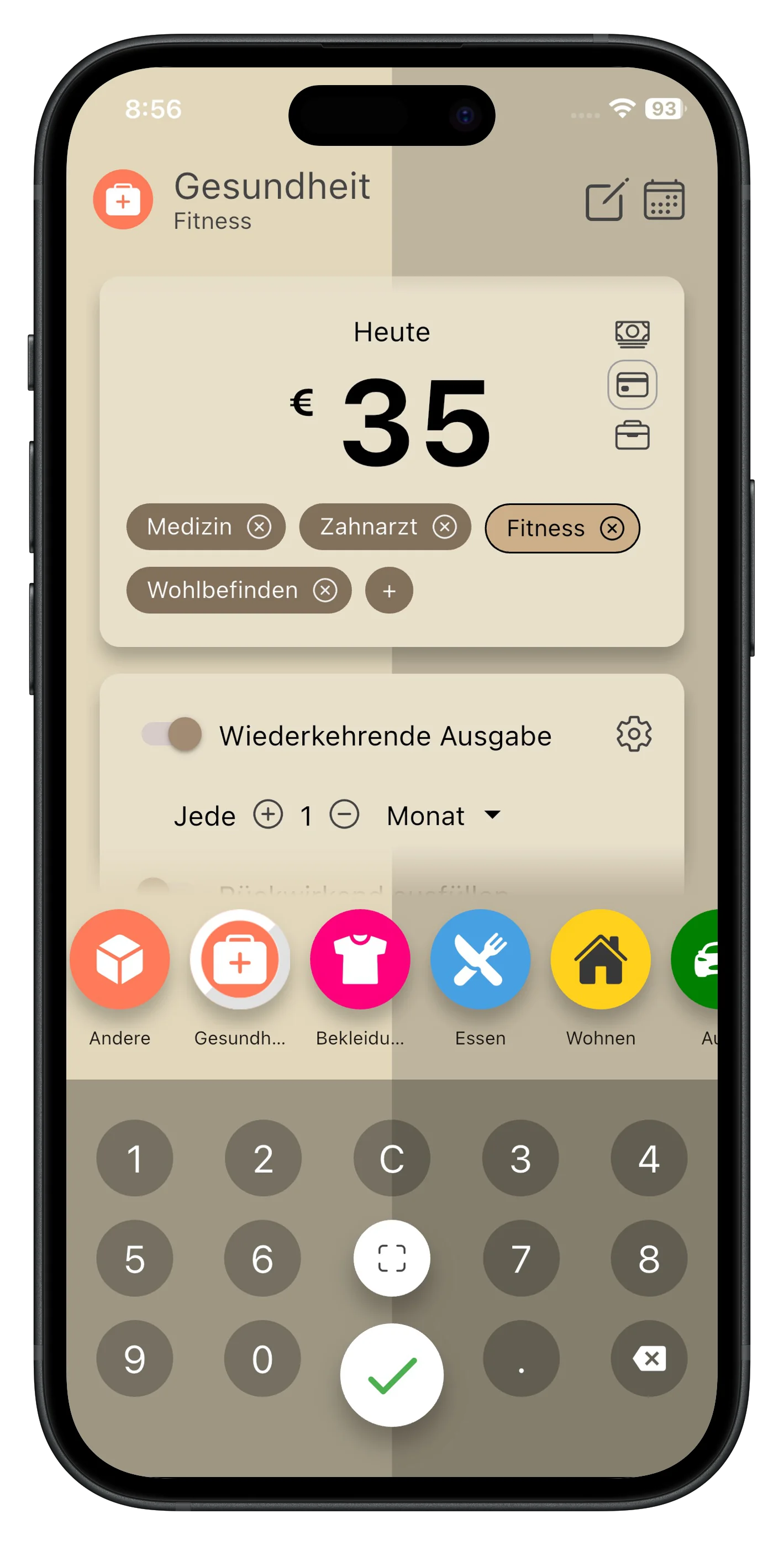Increase the recurrence interval count
Viewport: 784px width, 1545px height.
tap(268, 814)
